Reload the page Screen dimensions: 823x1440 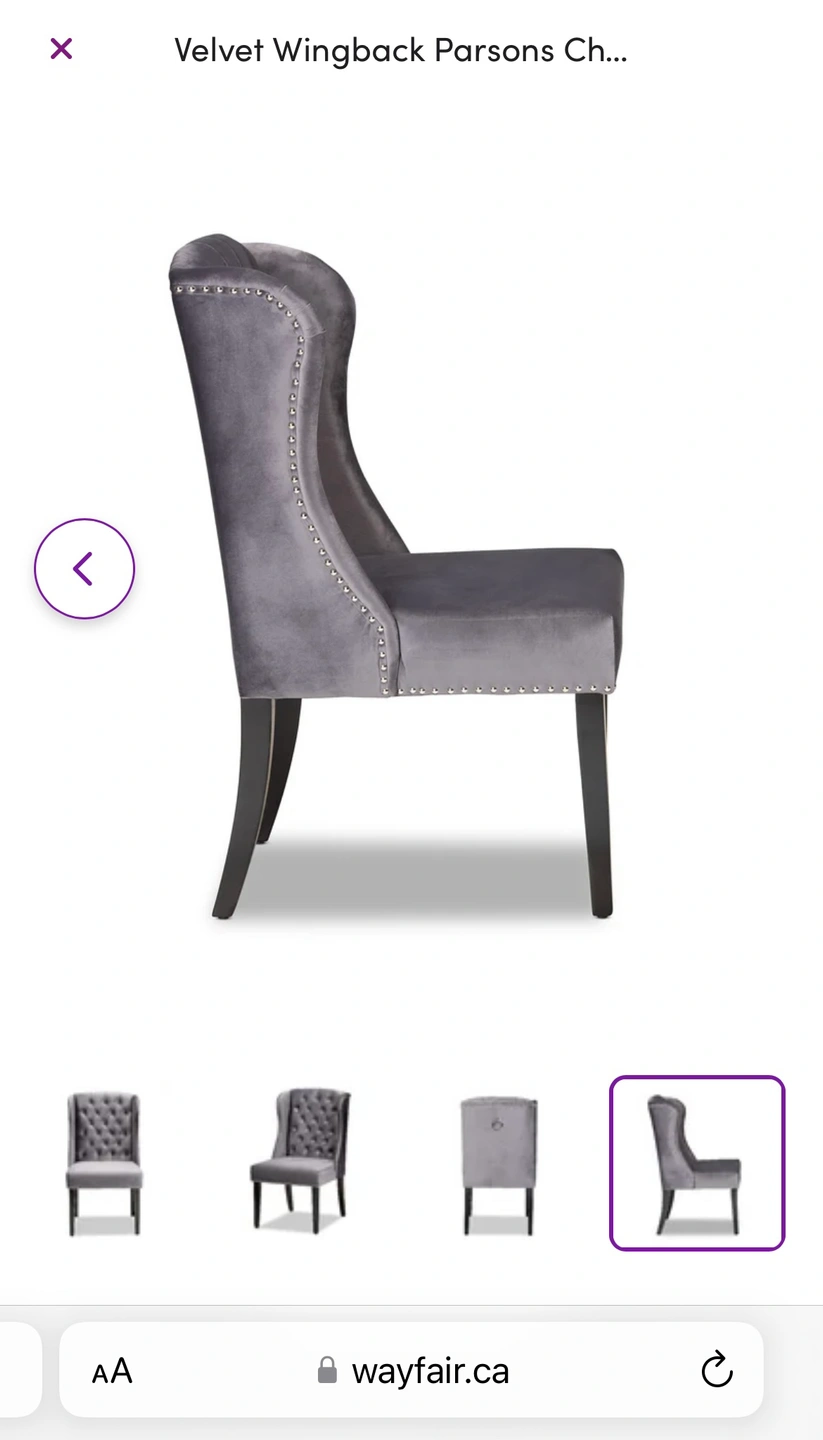[716, 1370]
